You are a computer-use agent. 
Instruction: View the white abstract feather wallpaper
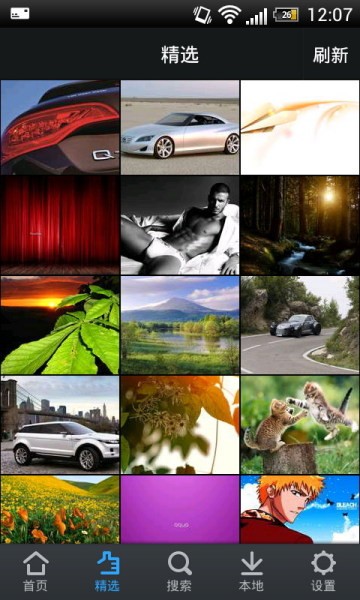[300, 127]
